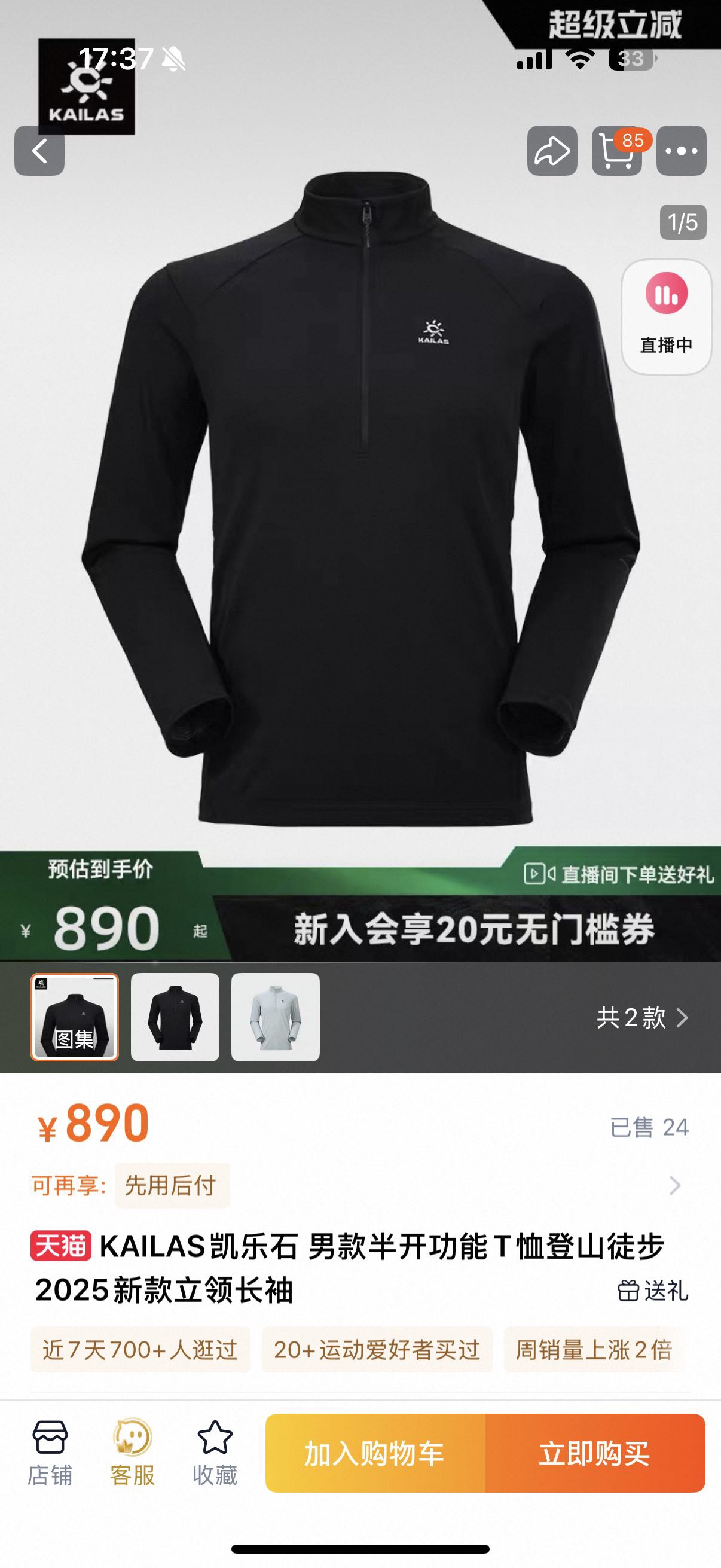Open the 图集 image gallery thumbnail
This screenshot has height=1568, width=721.
[75, 1017]
